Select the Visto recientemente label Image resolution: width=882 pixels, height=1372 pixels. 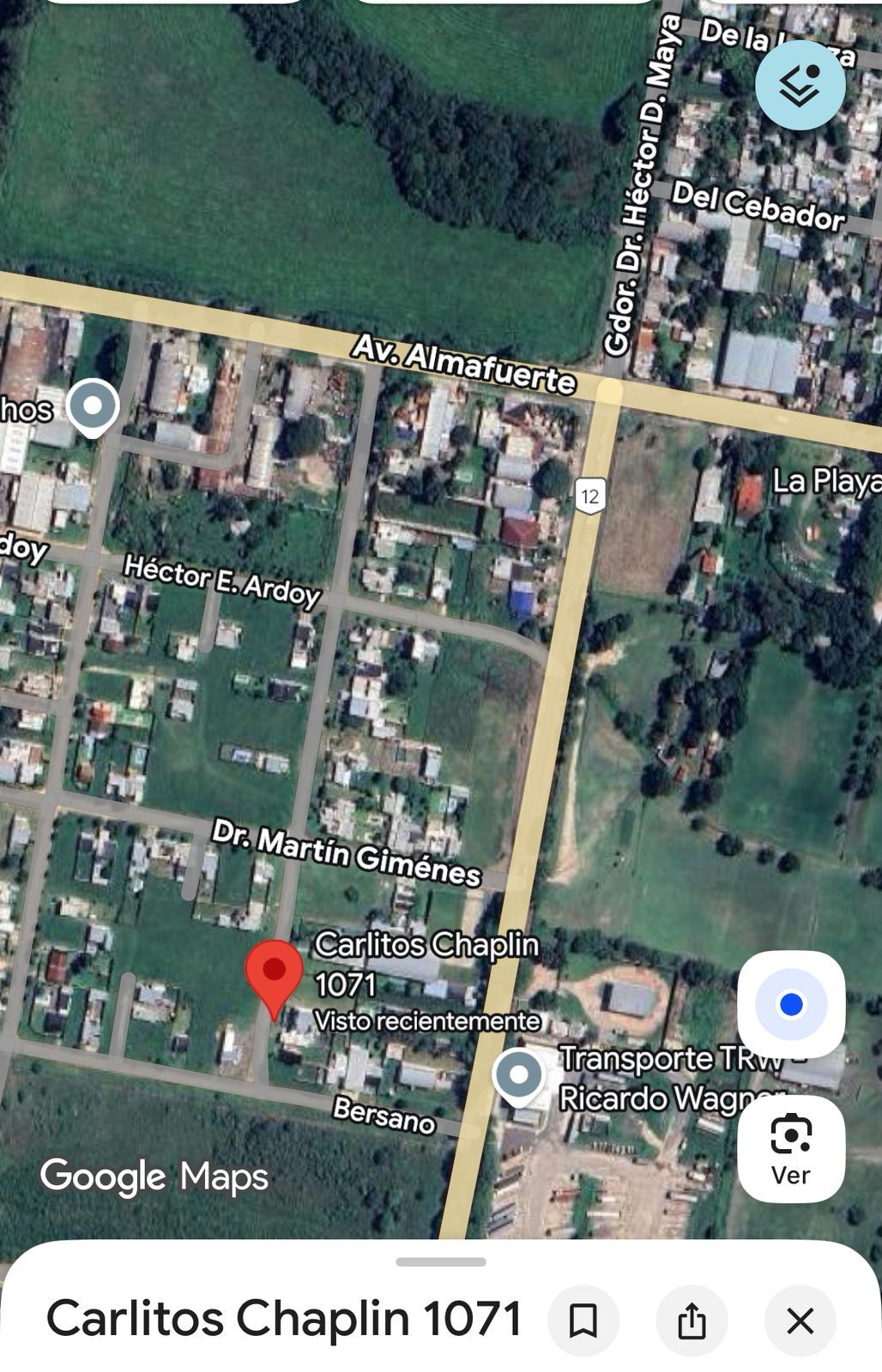coord(428,1021)
